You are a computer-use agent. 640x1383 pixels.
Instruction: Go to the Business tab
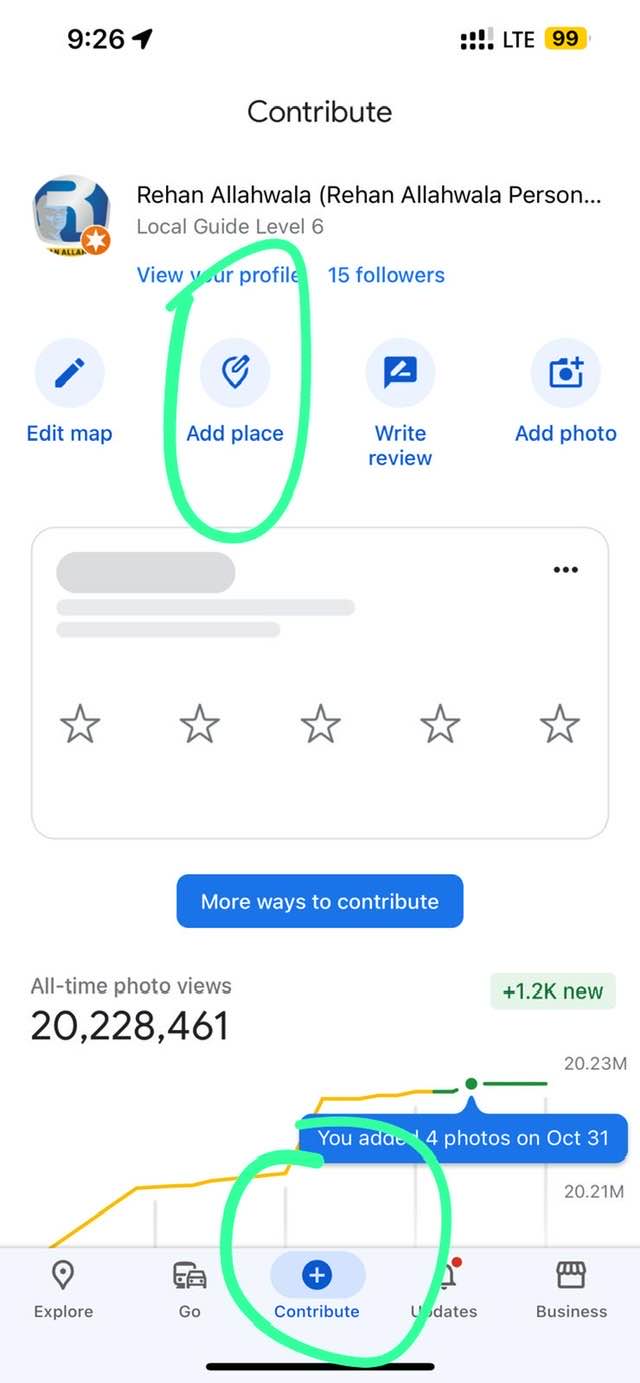(x=571, y=1289)
